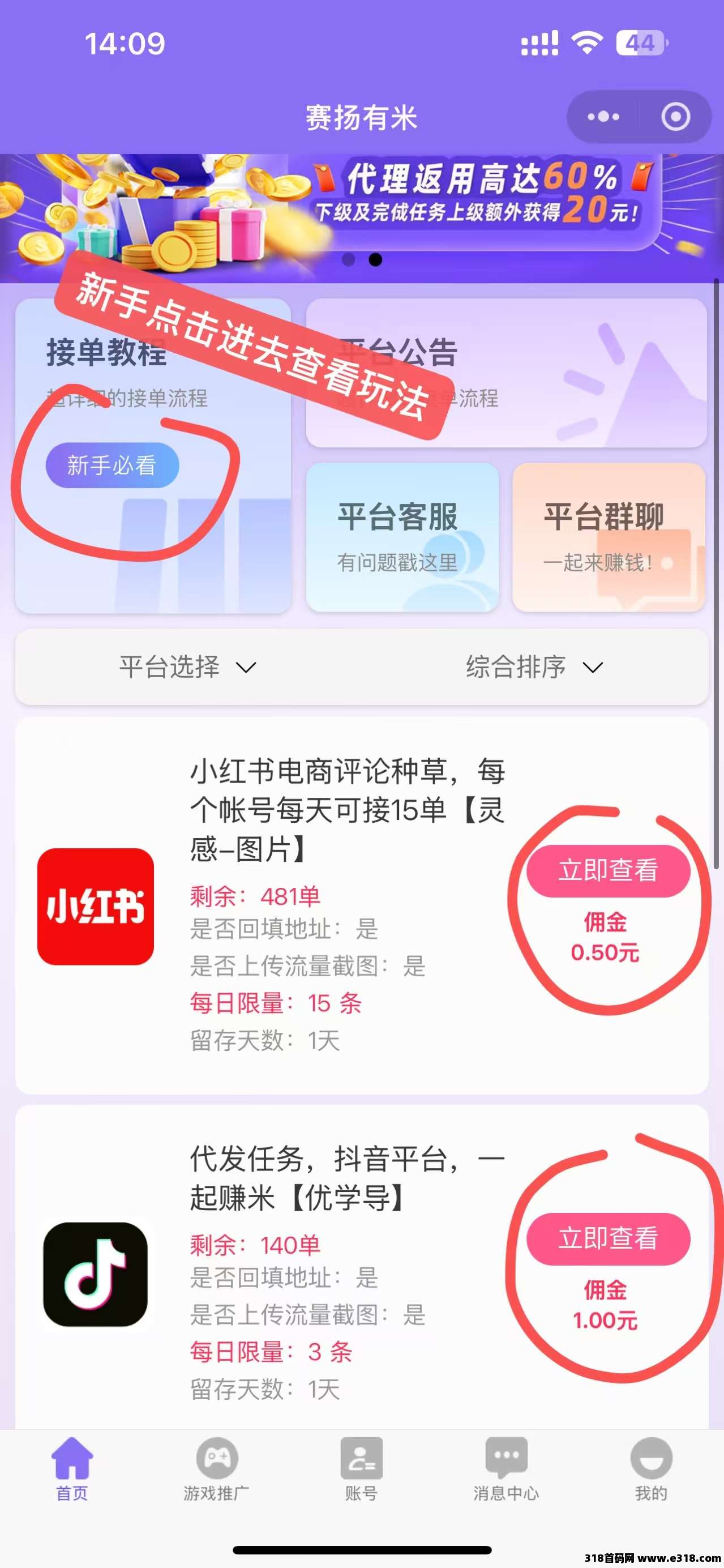Join the 平台群聊 group chat

point(609,537)
